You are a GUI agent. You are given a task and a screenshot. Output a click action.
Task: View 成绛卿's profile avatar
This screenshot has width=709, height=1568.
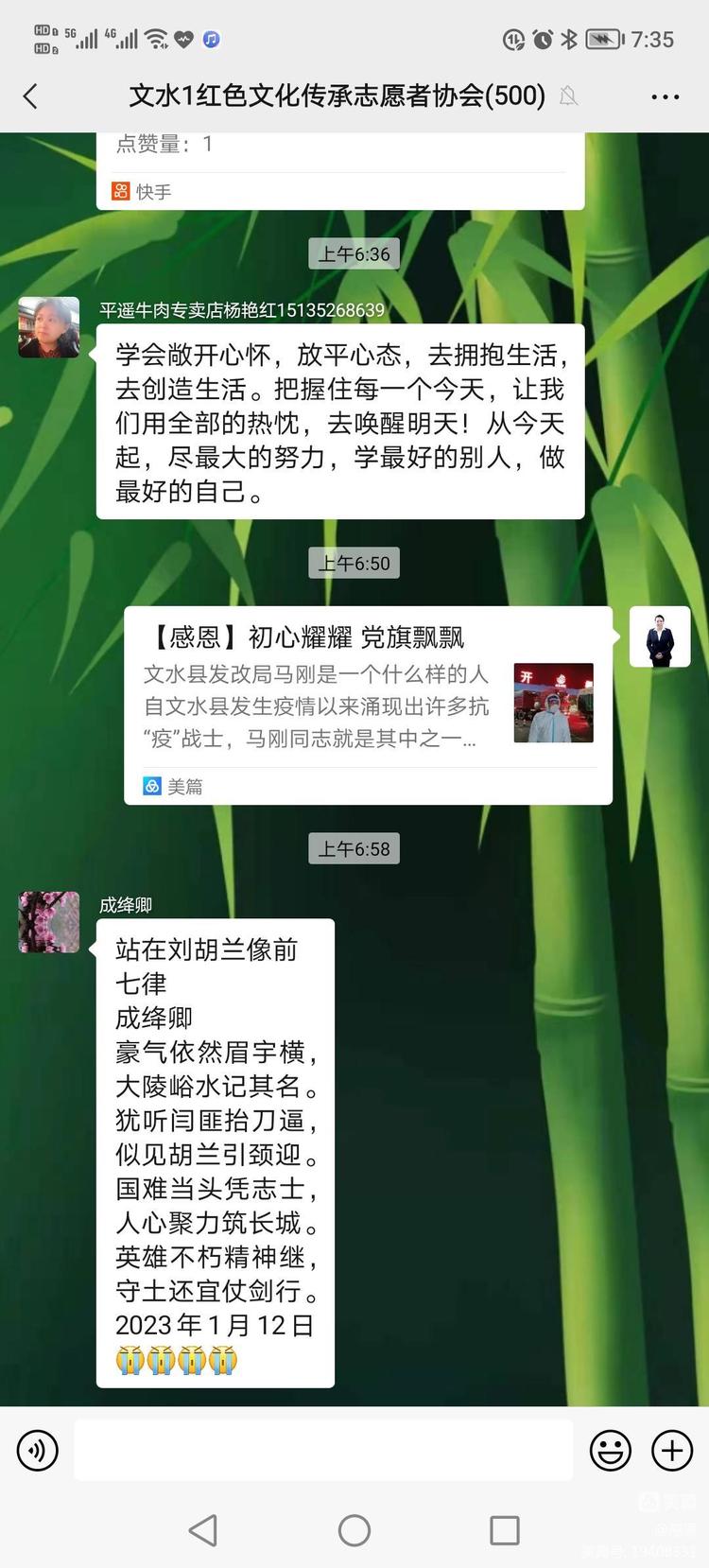49,921
